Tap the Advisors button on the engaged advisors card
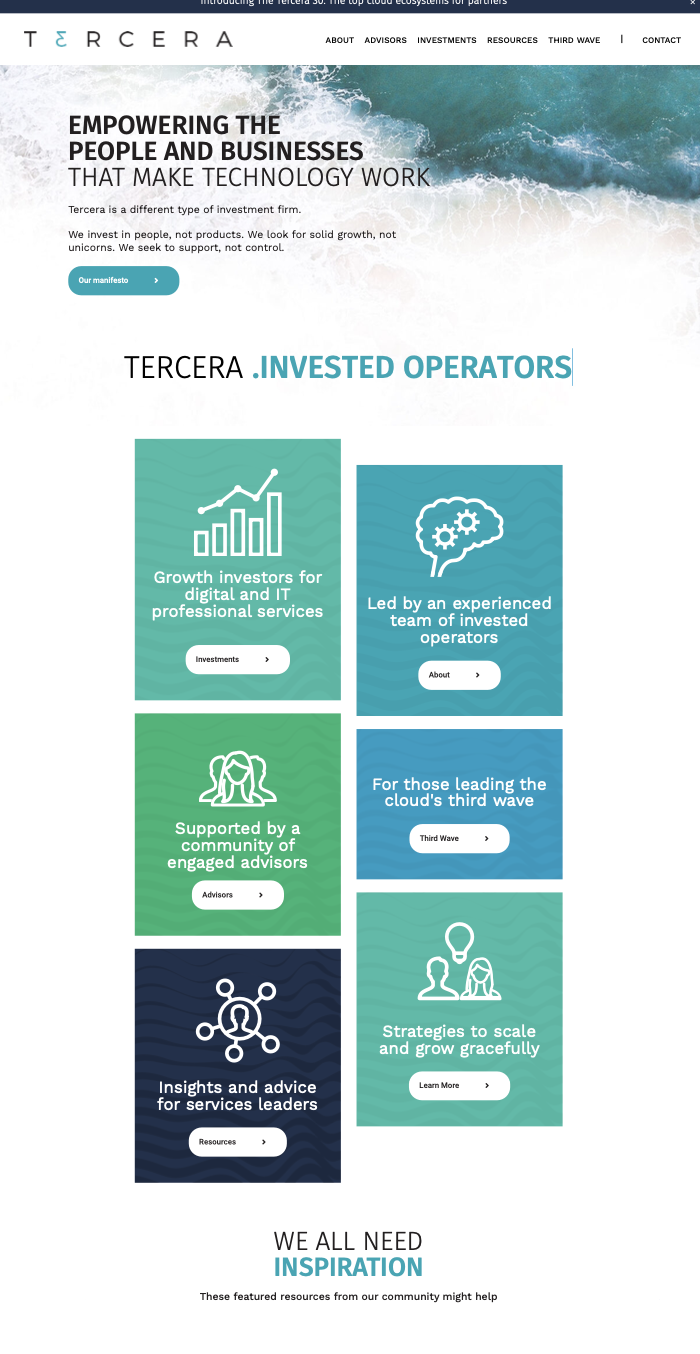The image size is (700, 1354). 238,895
